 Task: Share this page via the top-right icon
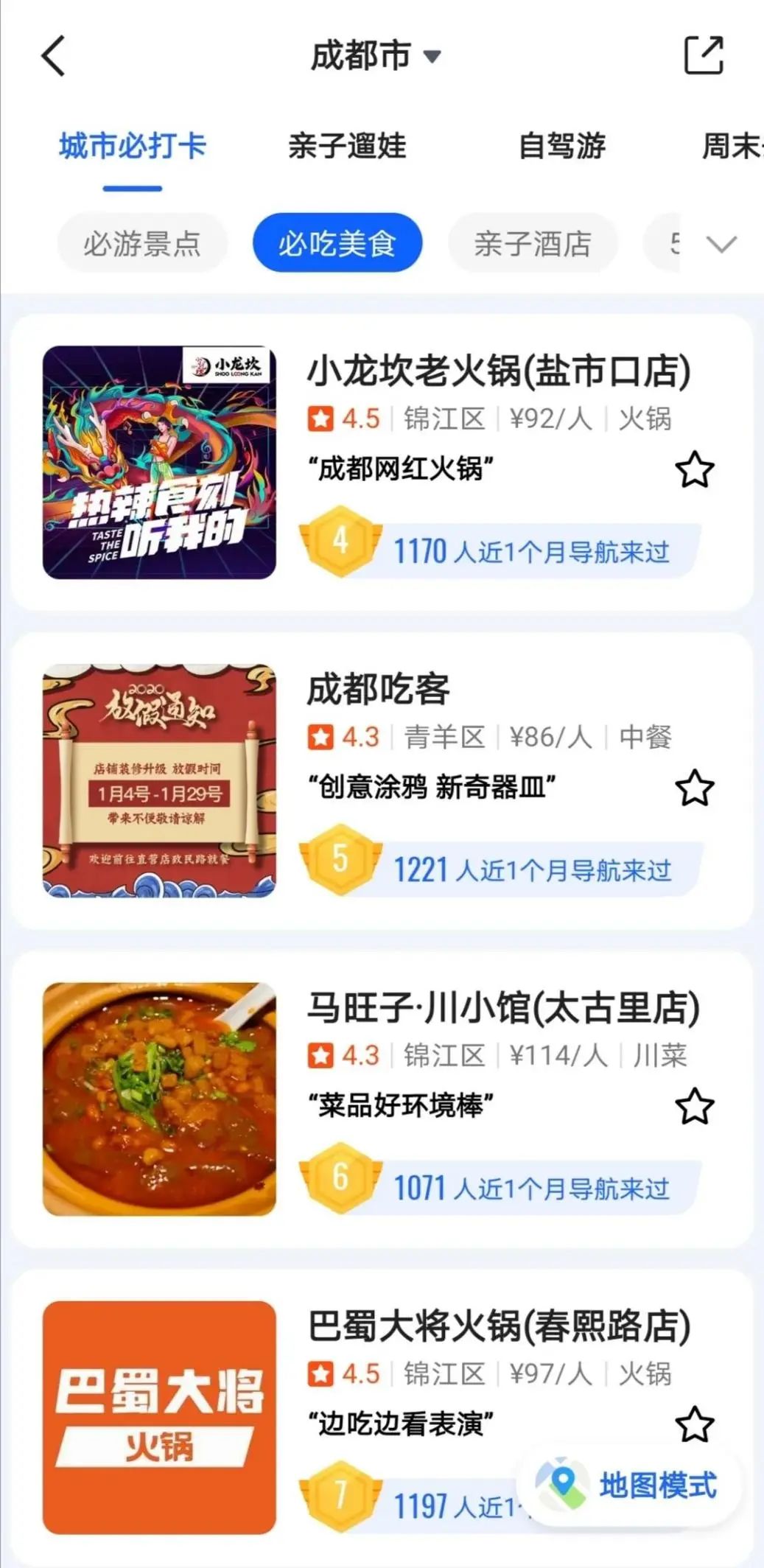click(x=704, y=55)
